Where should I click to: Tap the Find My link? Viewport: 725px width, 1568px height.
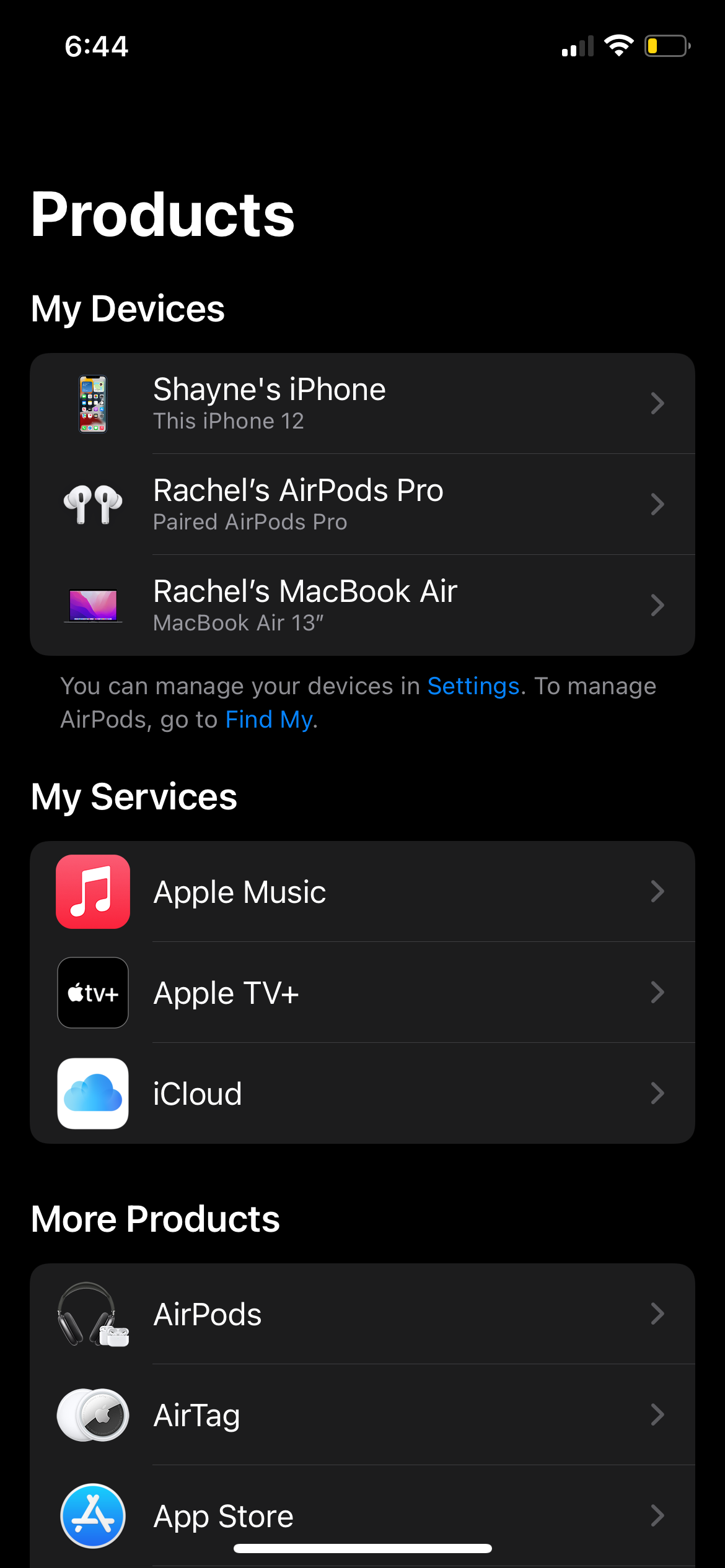tap(268, 719)
